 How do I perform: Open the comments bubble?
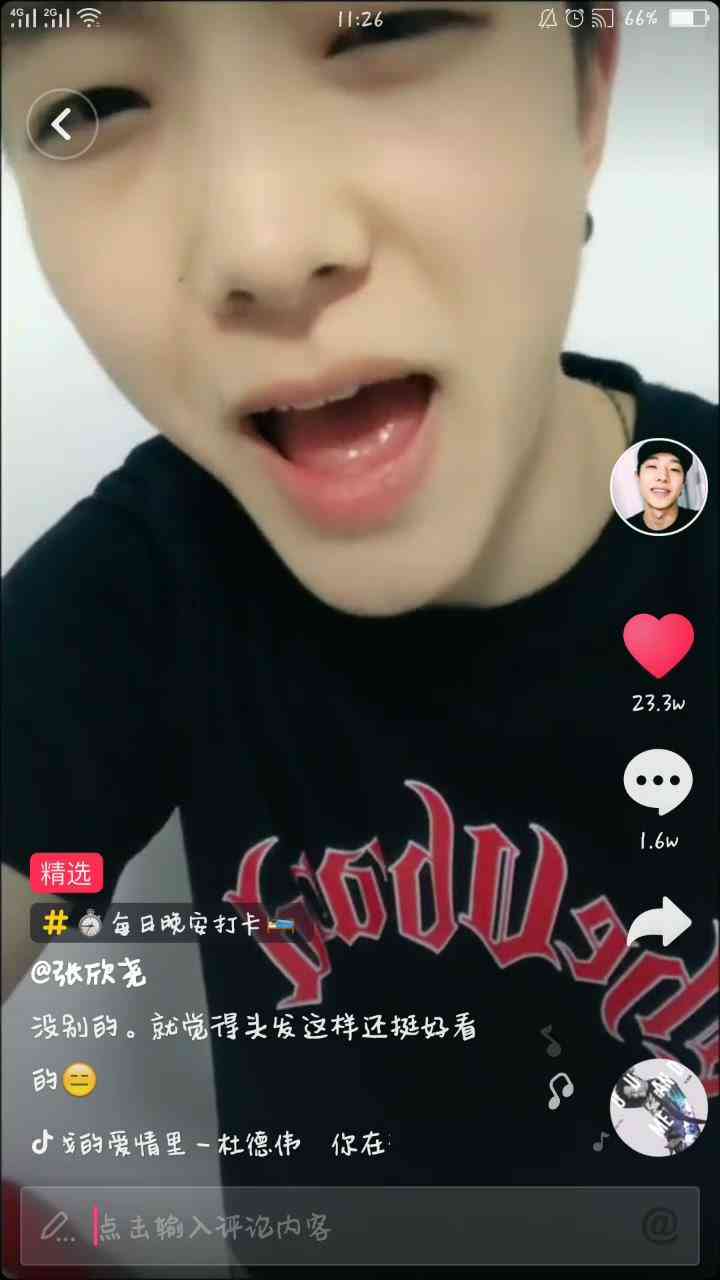tap(658, 782)
